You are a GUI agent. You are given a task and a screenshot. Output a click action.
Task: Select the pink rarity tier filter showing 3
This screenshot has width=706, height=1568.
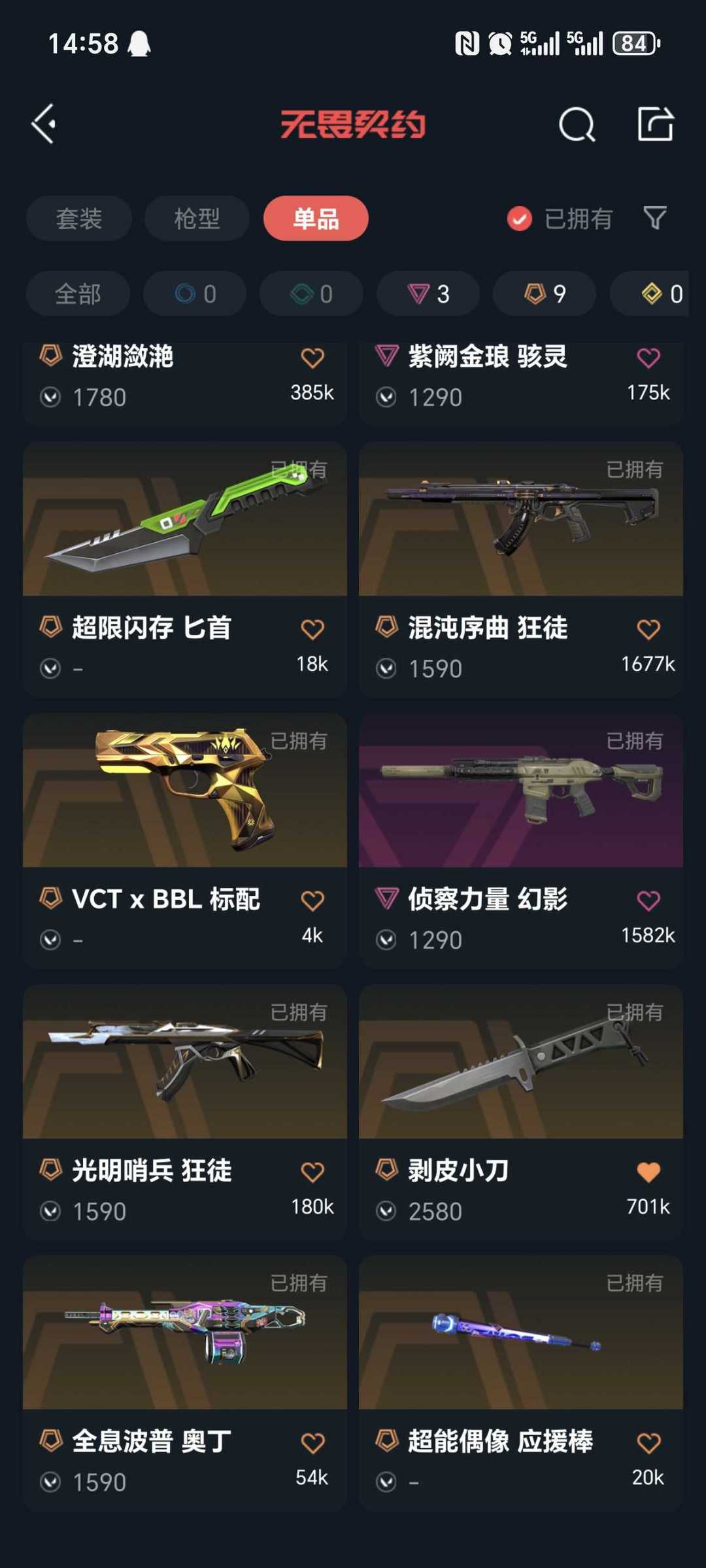(427, 294)
